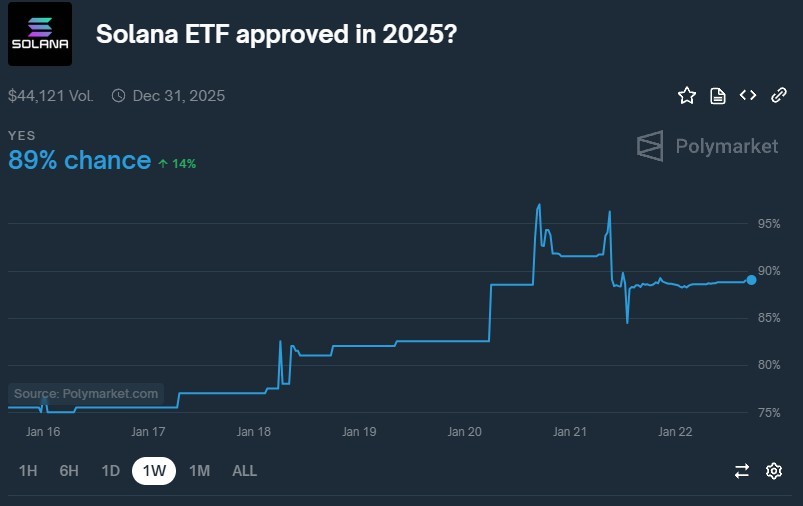Switch chart range to 1H
This screenshot has width=803, height=506.
click(x=28, y=470)
